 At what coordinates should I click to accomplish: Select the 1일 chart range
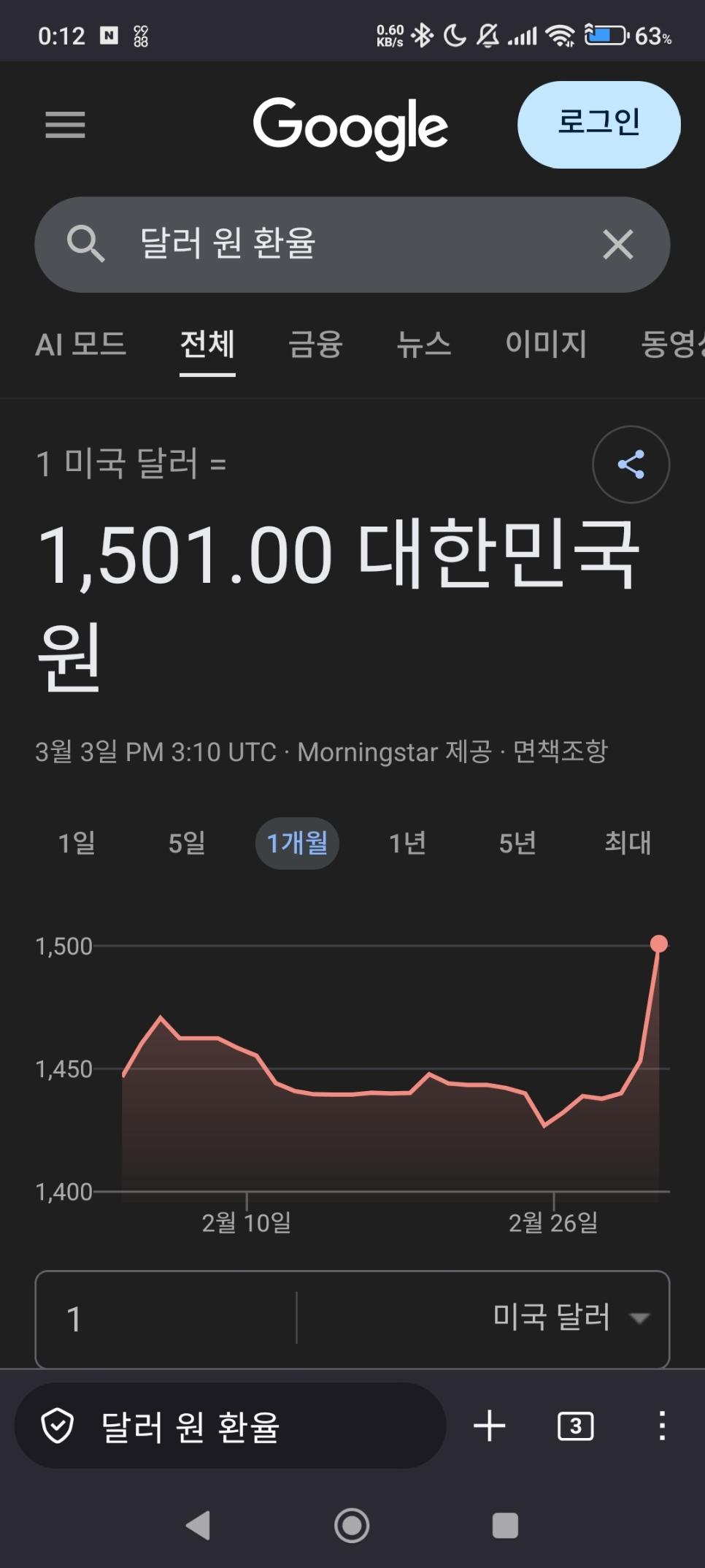coord(77,844)
